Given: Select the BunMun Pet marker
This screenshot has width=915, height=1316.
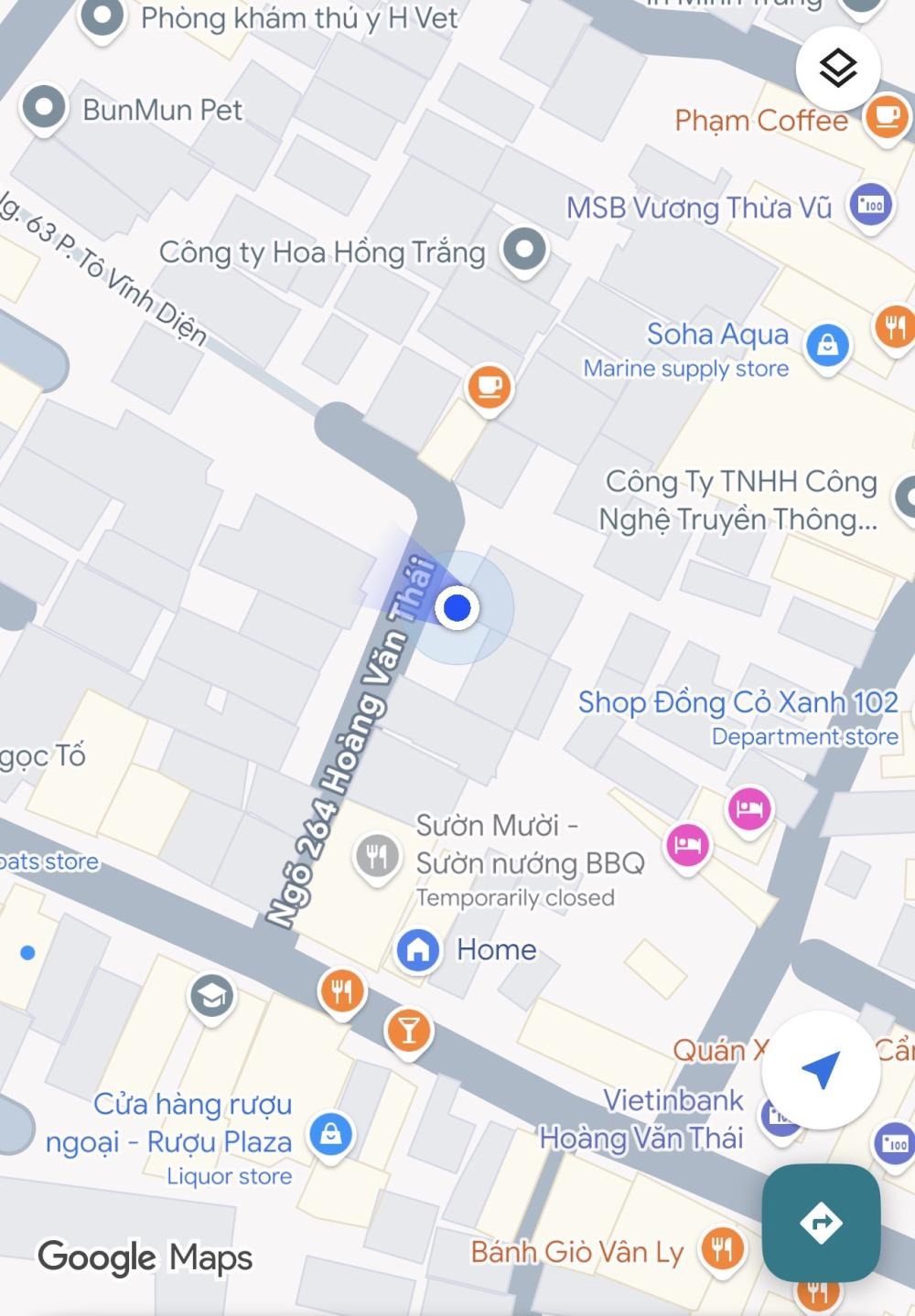Looking at the screenshot, I should point(43,108).
